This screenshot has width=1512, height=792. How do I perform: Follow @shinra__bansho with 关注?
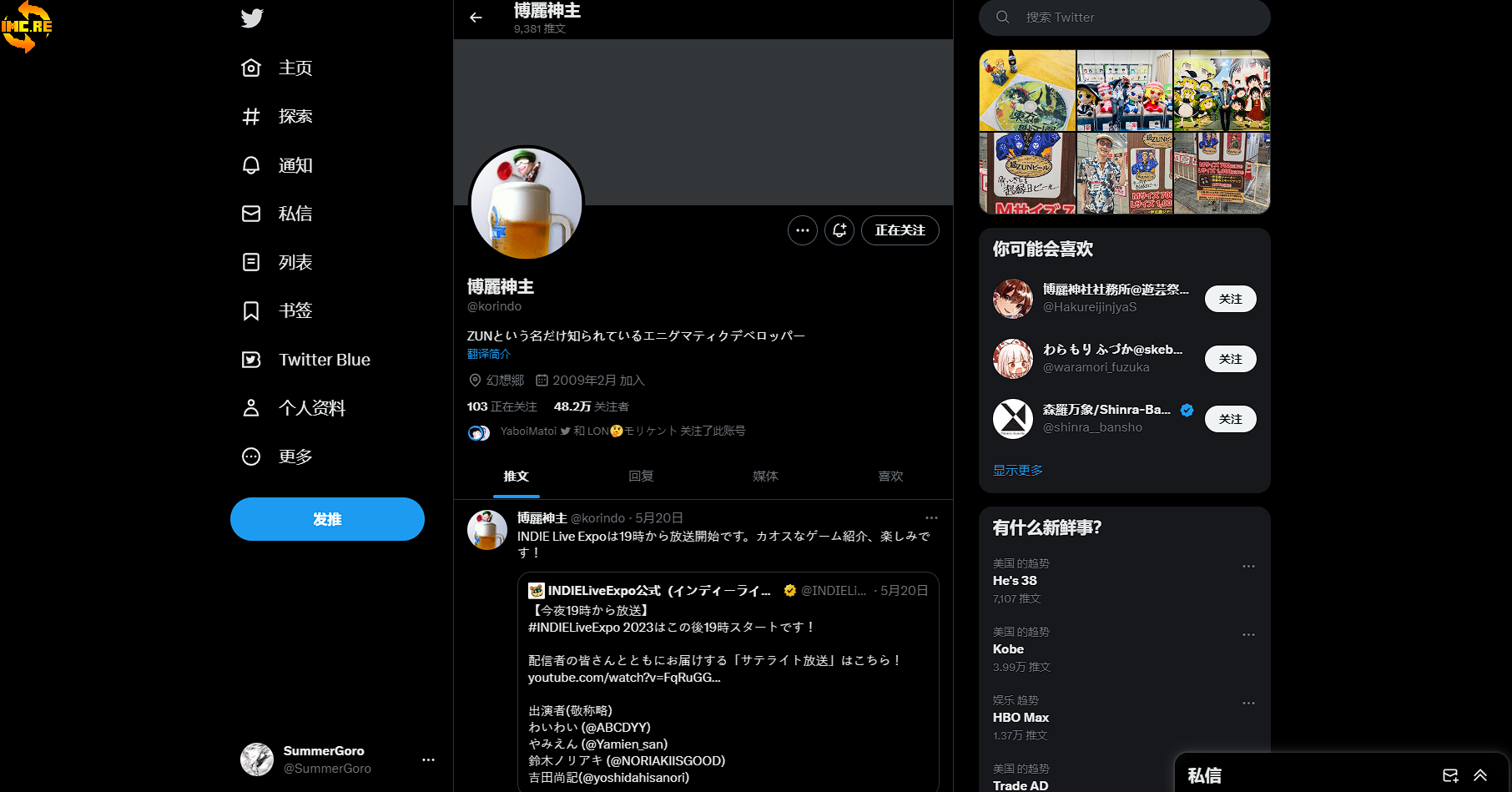coord(1230,419)
